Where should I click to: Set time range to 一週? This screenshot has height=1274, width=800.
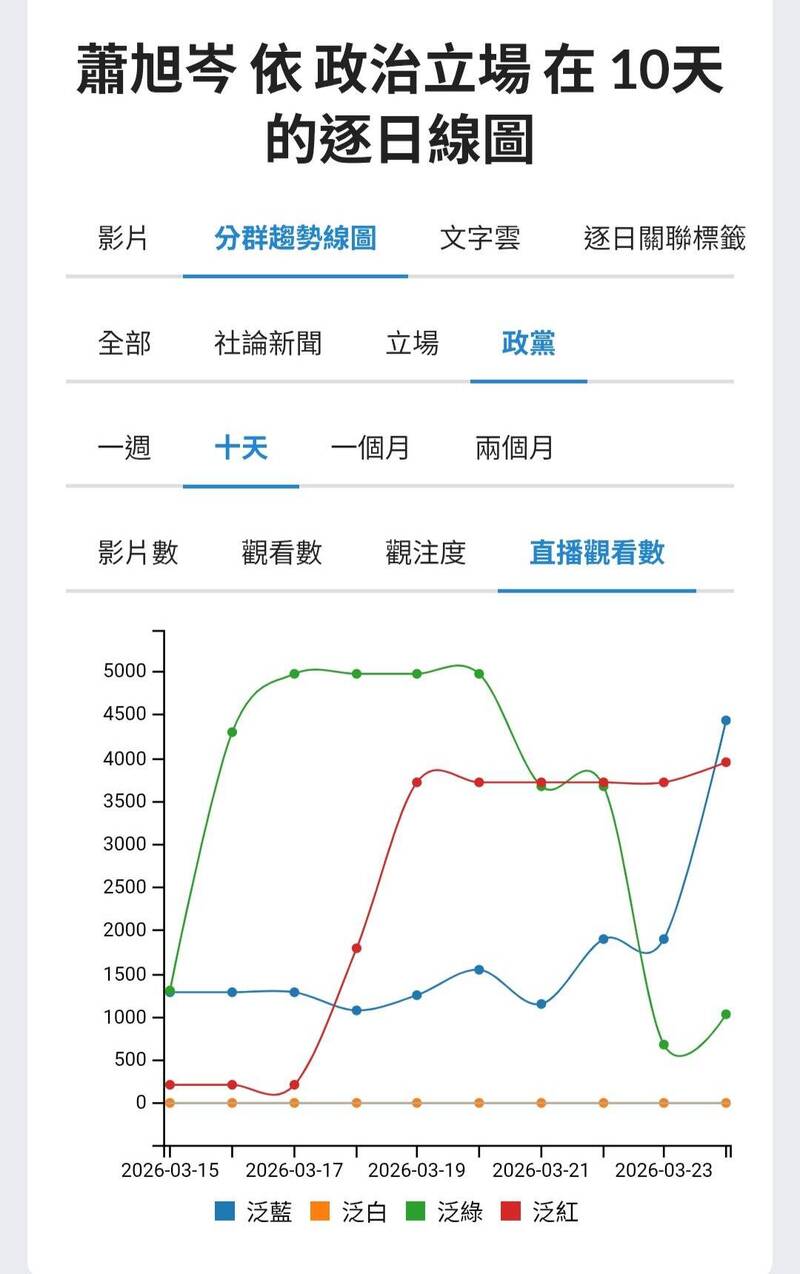[x=124, y=448]
